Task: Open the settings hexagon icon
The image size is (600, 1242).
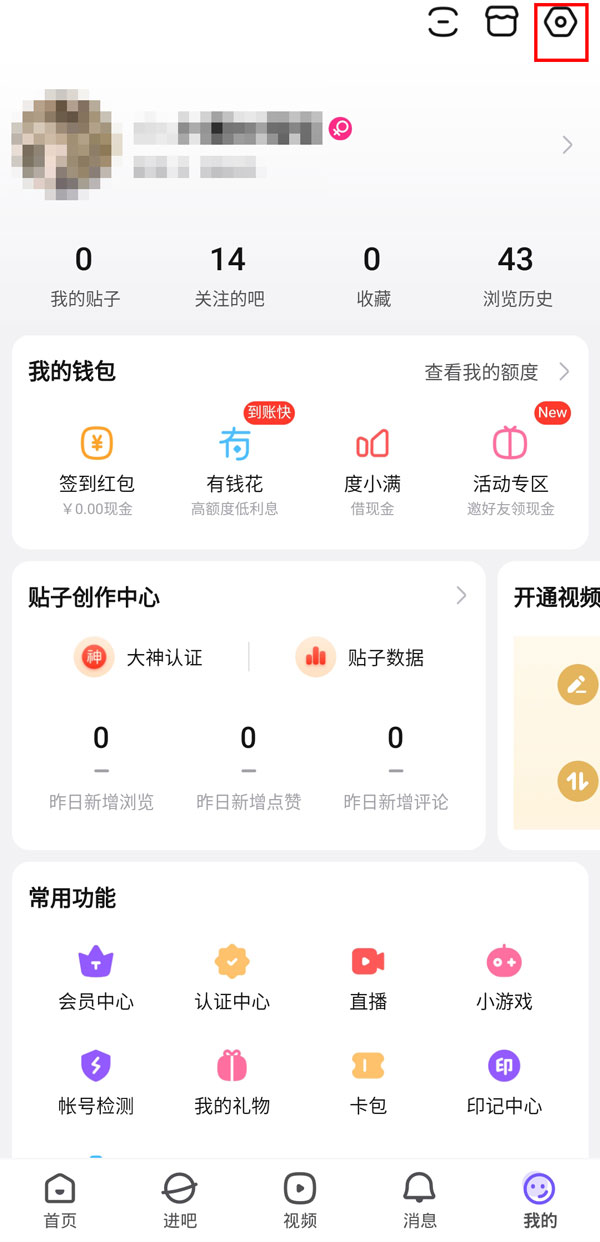Action: (x=561, y=23)
